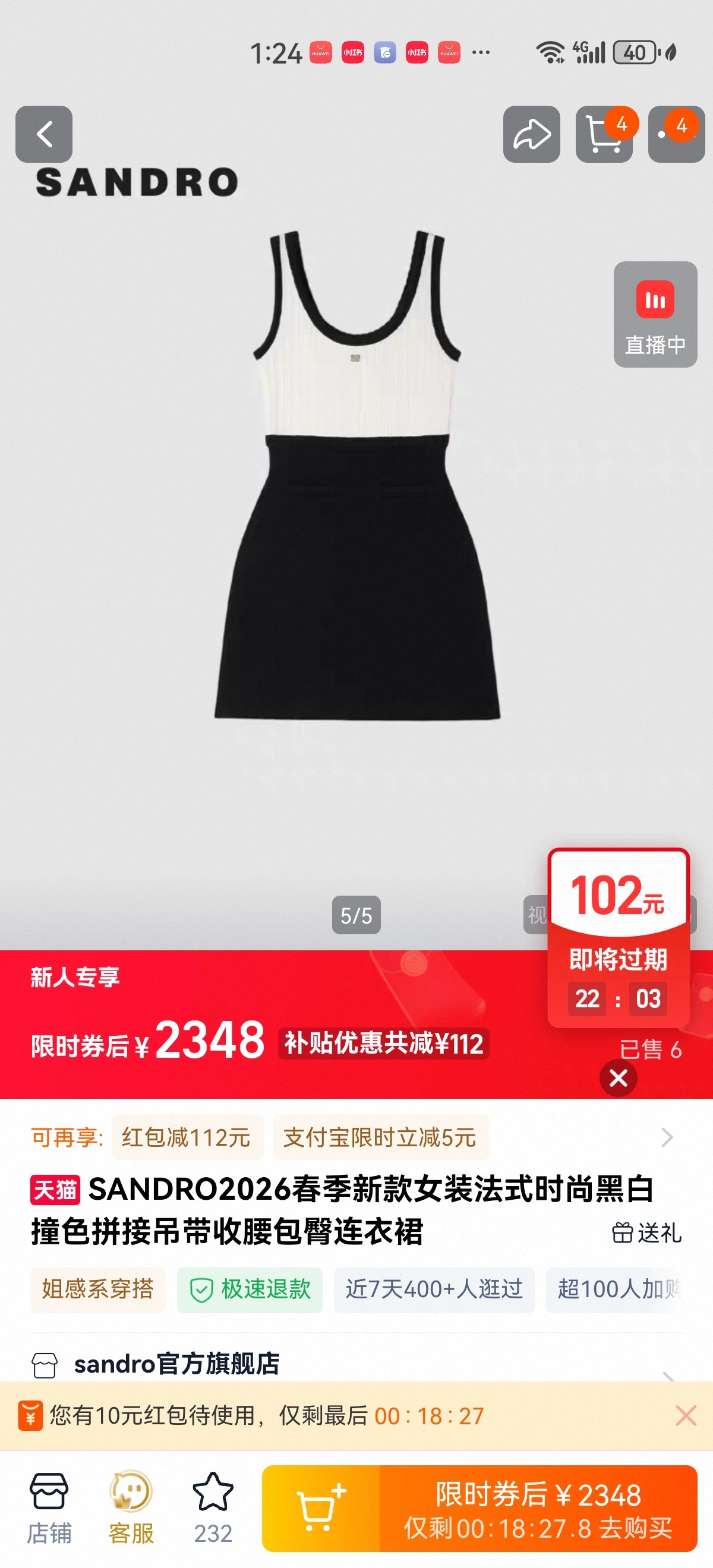Screen dimensions: 713x1568
Task: Buy now at 限时券后 ¥2348
Action: point(538,1508)
